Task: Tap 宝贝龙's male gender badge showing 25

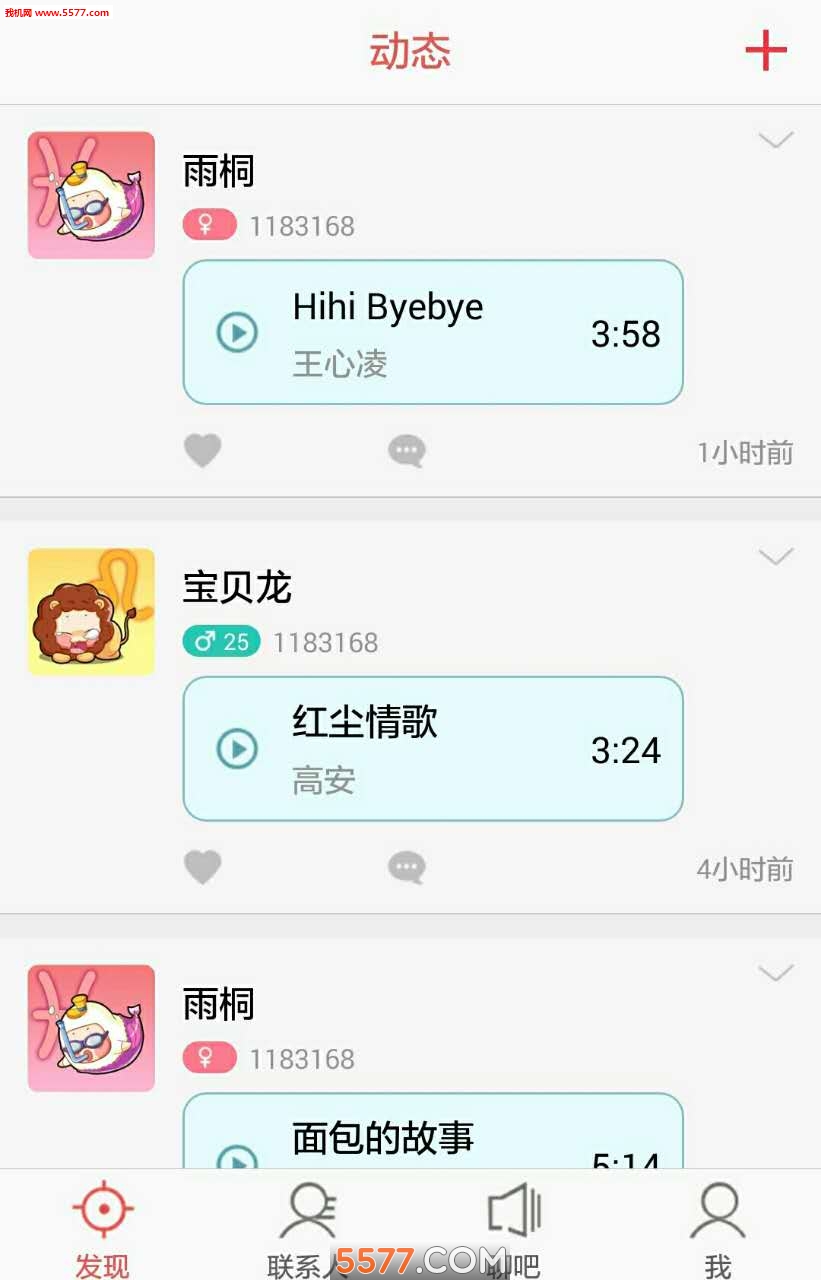Action: tap(221, 641)
